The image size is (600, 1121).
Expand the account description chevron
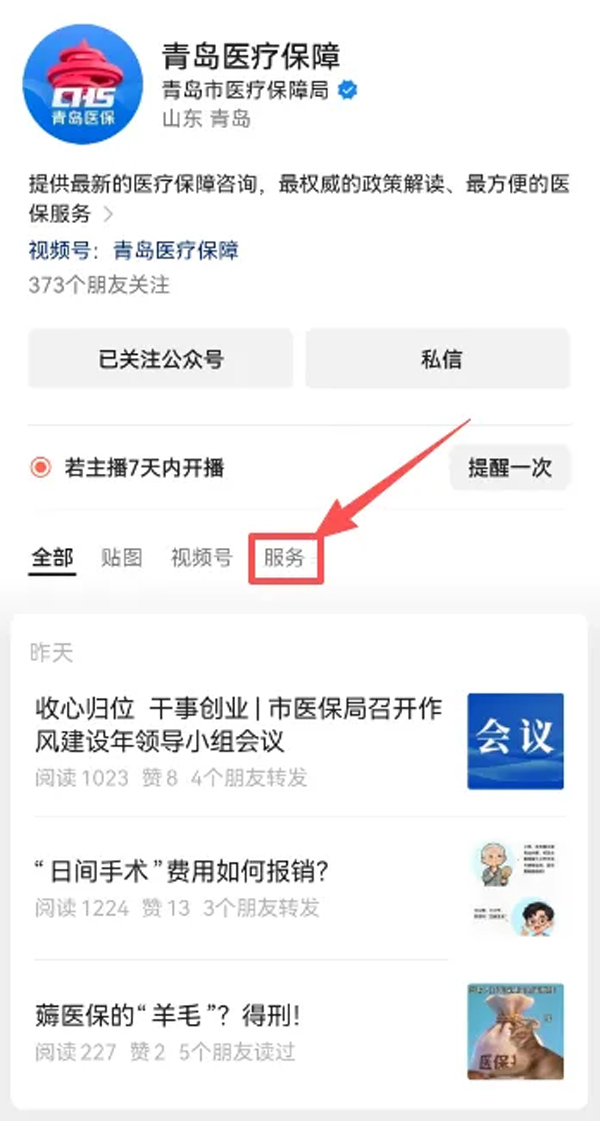(109, 213)
